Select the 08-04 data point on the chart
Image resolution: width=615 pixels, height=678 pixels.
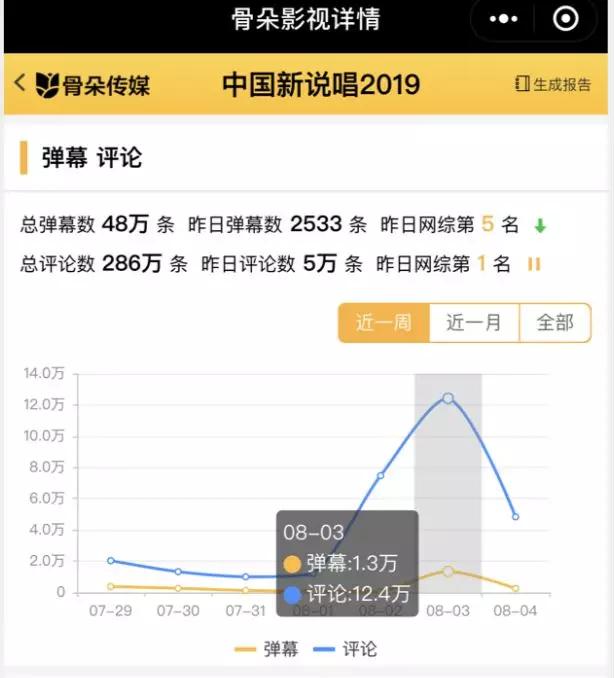tap(515, 517)
